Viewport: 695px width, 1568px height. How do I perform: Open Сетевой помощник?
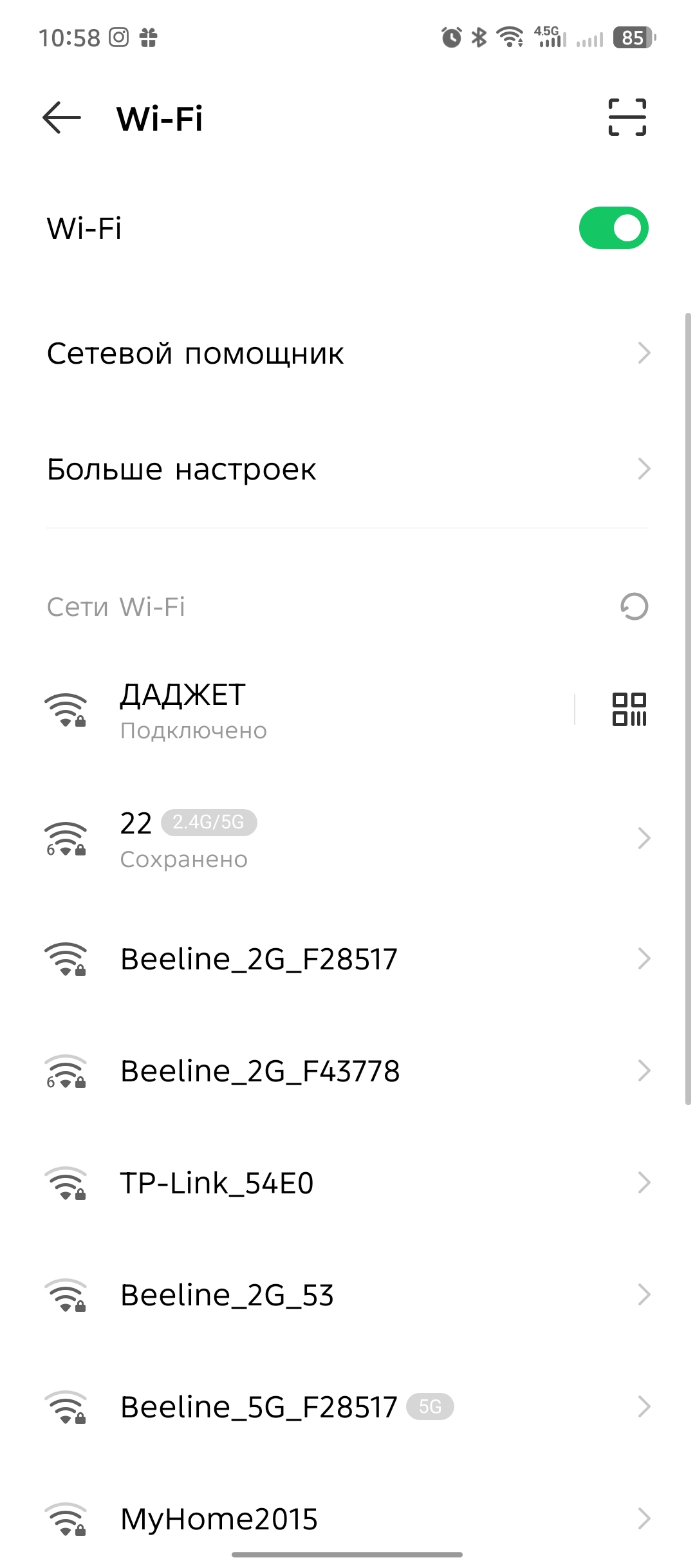click(x=347, y=353)
